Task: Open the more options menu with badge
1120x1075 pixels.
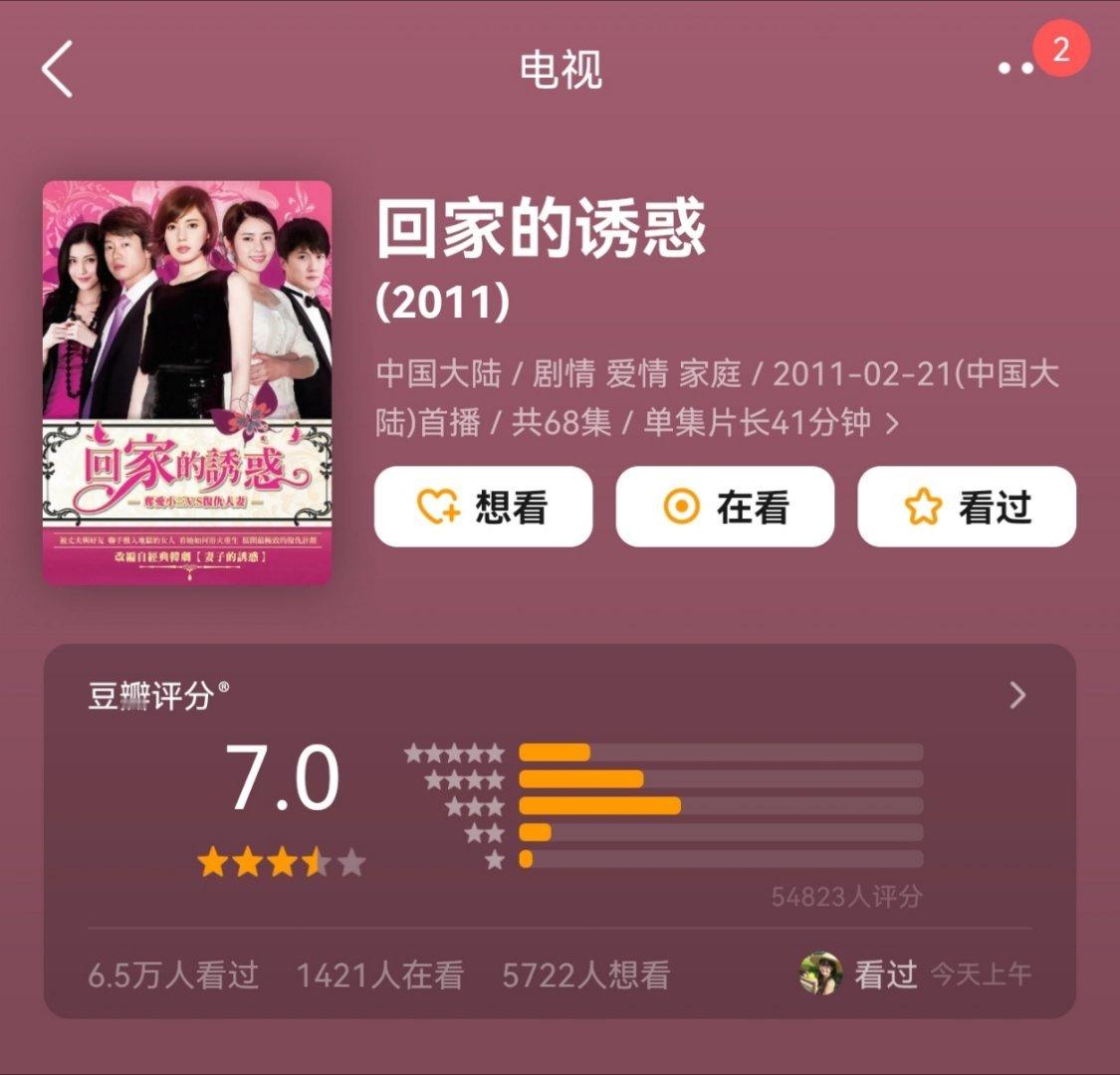Action: click(x=1042, y=56)
